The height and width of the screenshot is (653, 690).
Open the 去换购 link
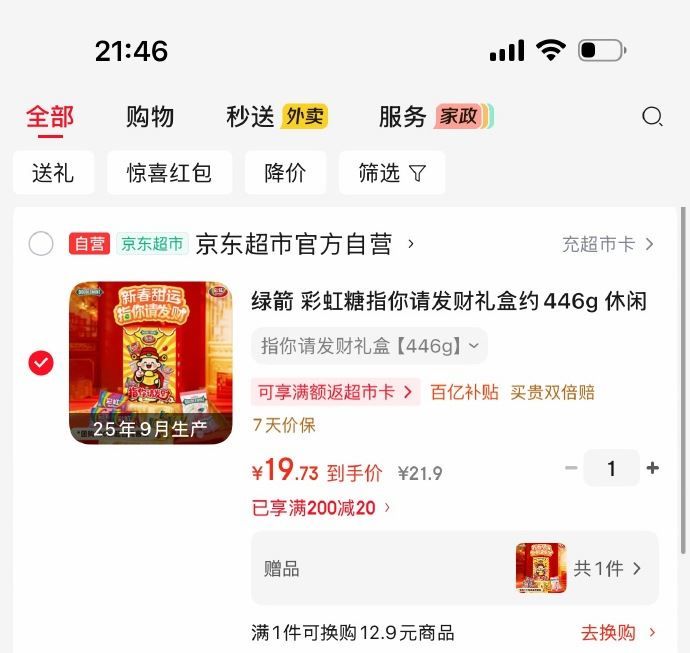[618, 632]
